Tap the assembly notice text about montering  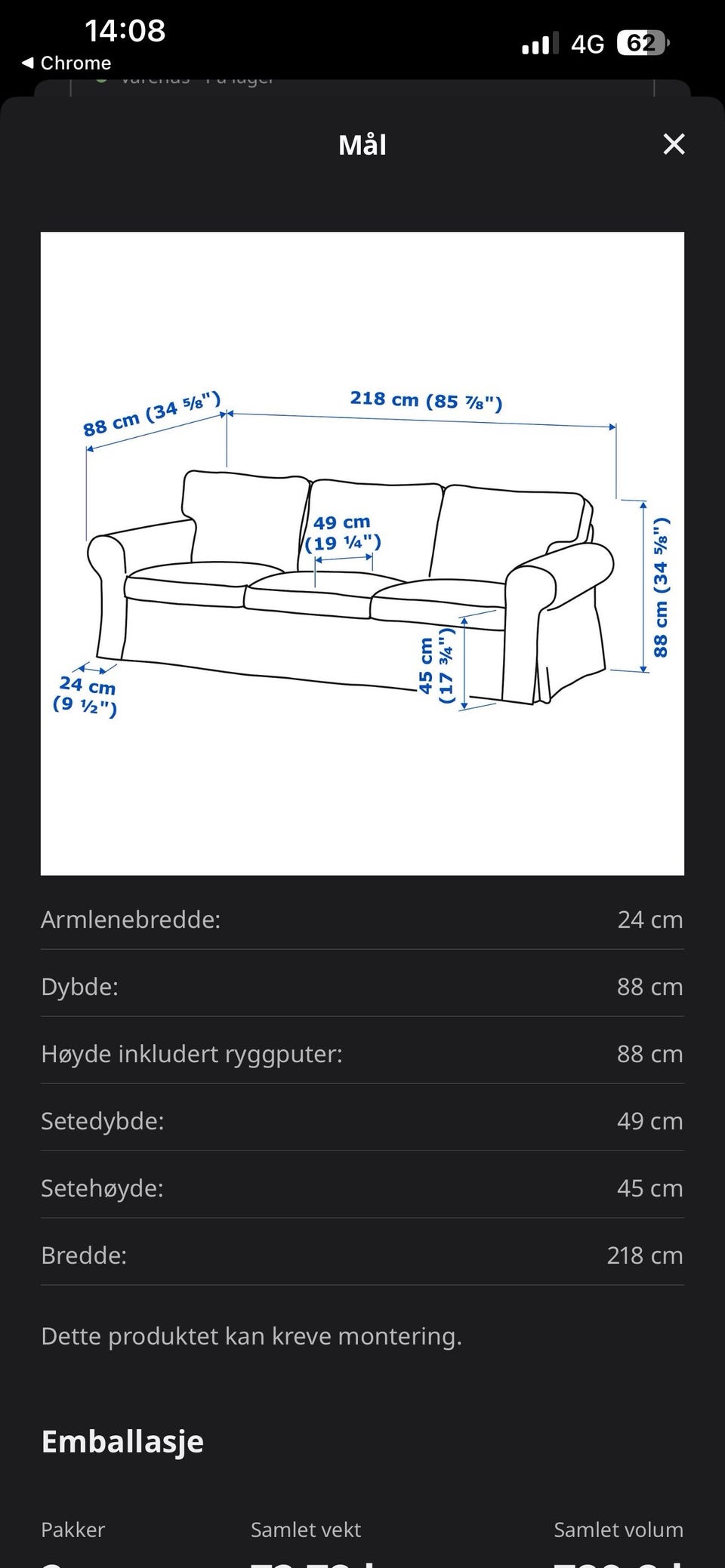coord(251,1335)
